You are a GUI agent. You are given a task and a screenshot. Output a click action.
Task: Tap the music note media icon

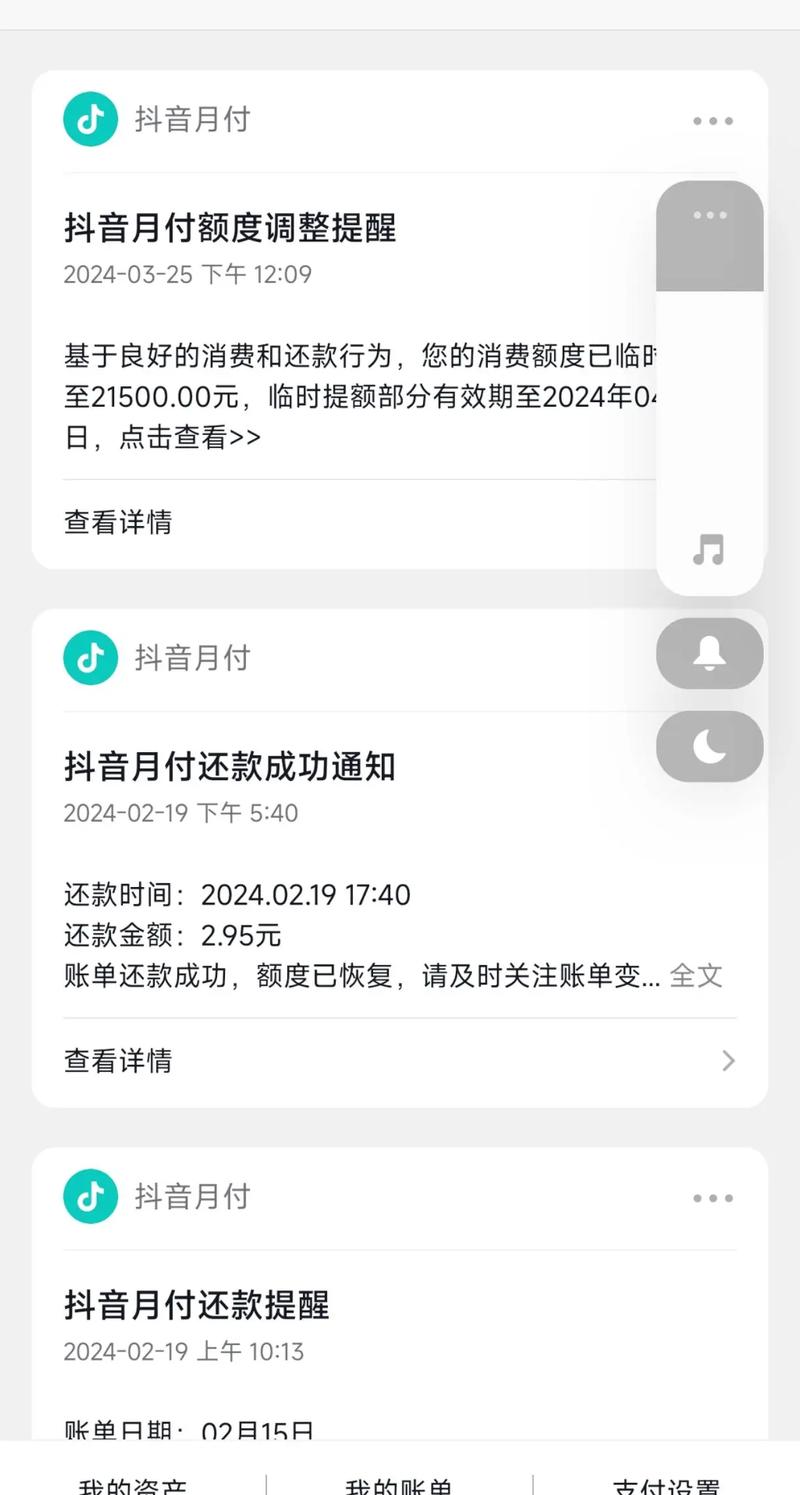(x=709, y=549)
